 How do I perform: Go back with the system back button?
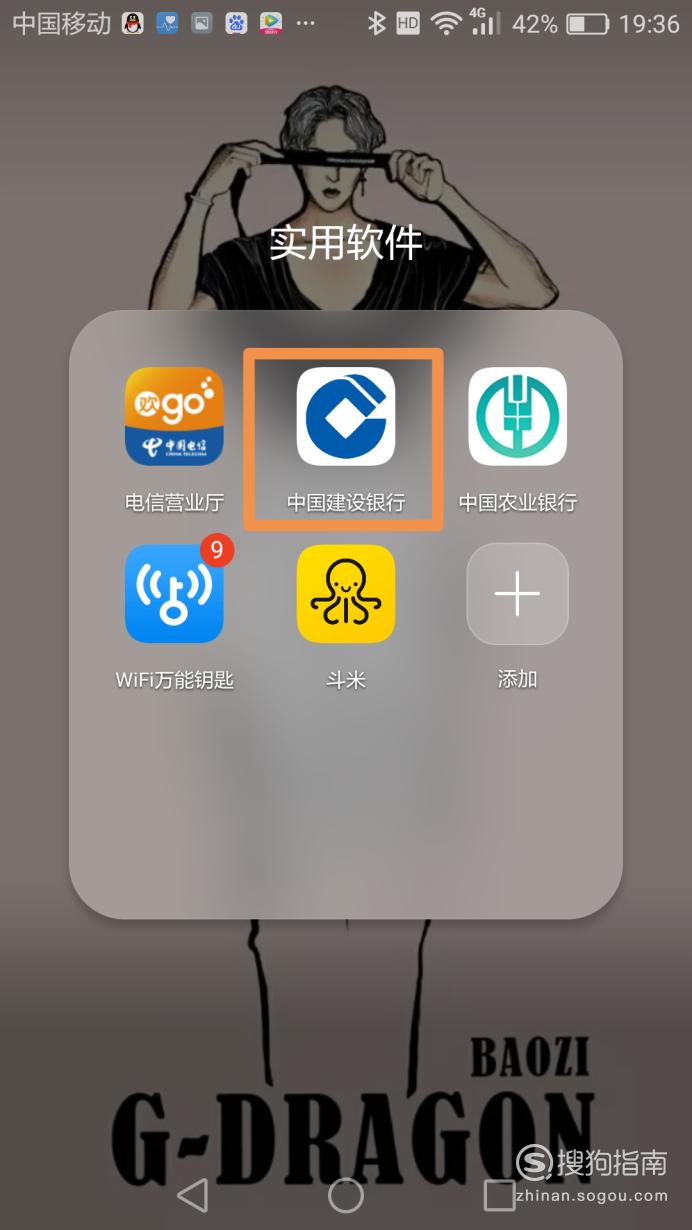(x=192, y=1194)
